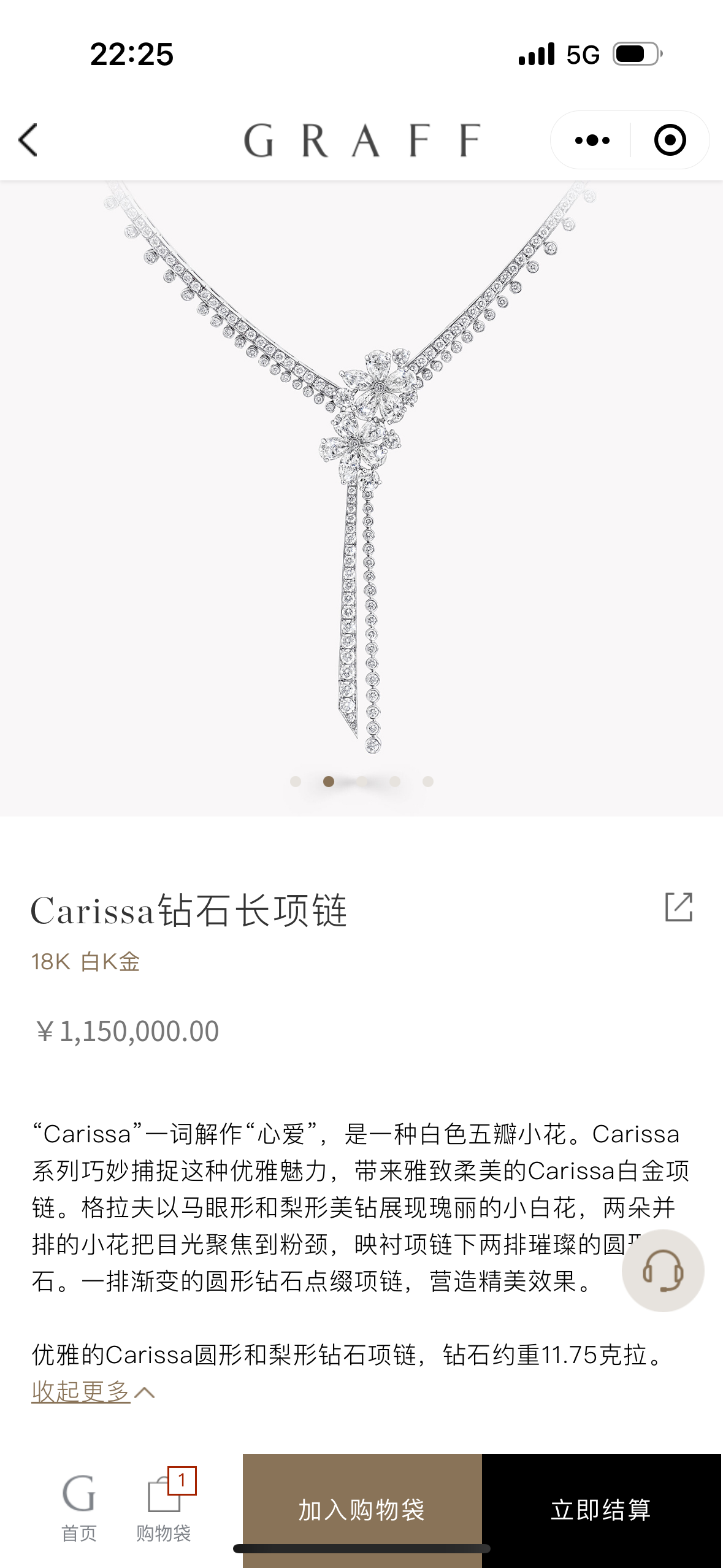Screen dimensions: 723x1568
Task: Go to the 首页 home tab
Action: pyautogui.click(x=79, y=1507)
